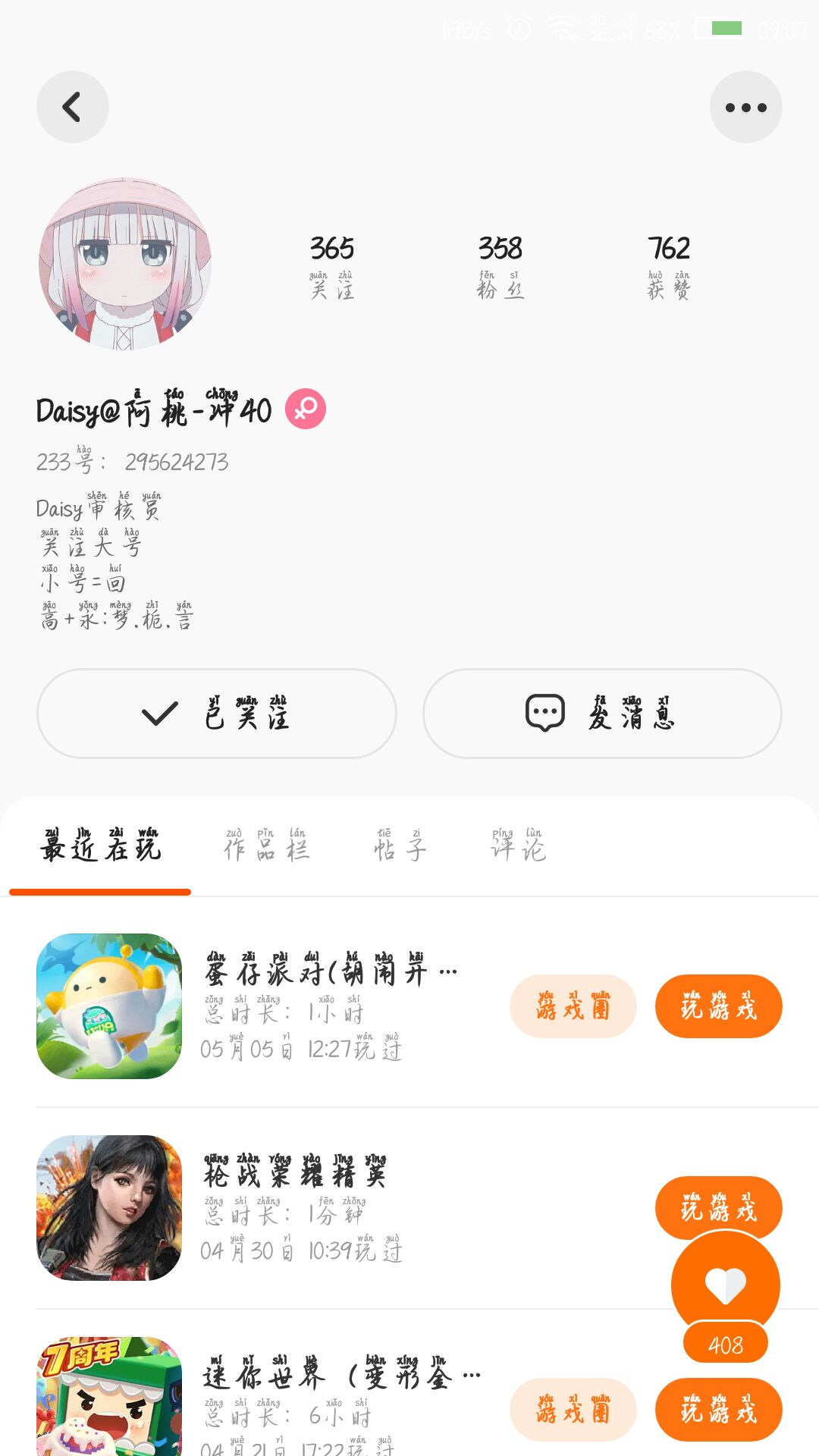
Task: Open 游戏圈 for 蛋仔派对
Action: [573, 1006]
